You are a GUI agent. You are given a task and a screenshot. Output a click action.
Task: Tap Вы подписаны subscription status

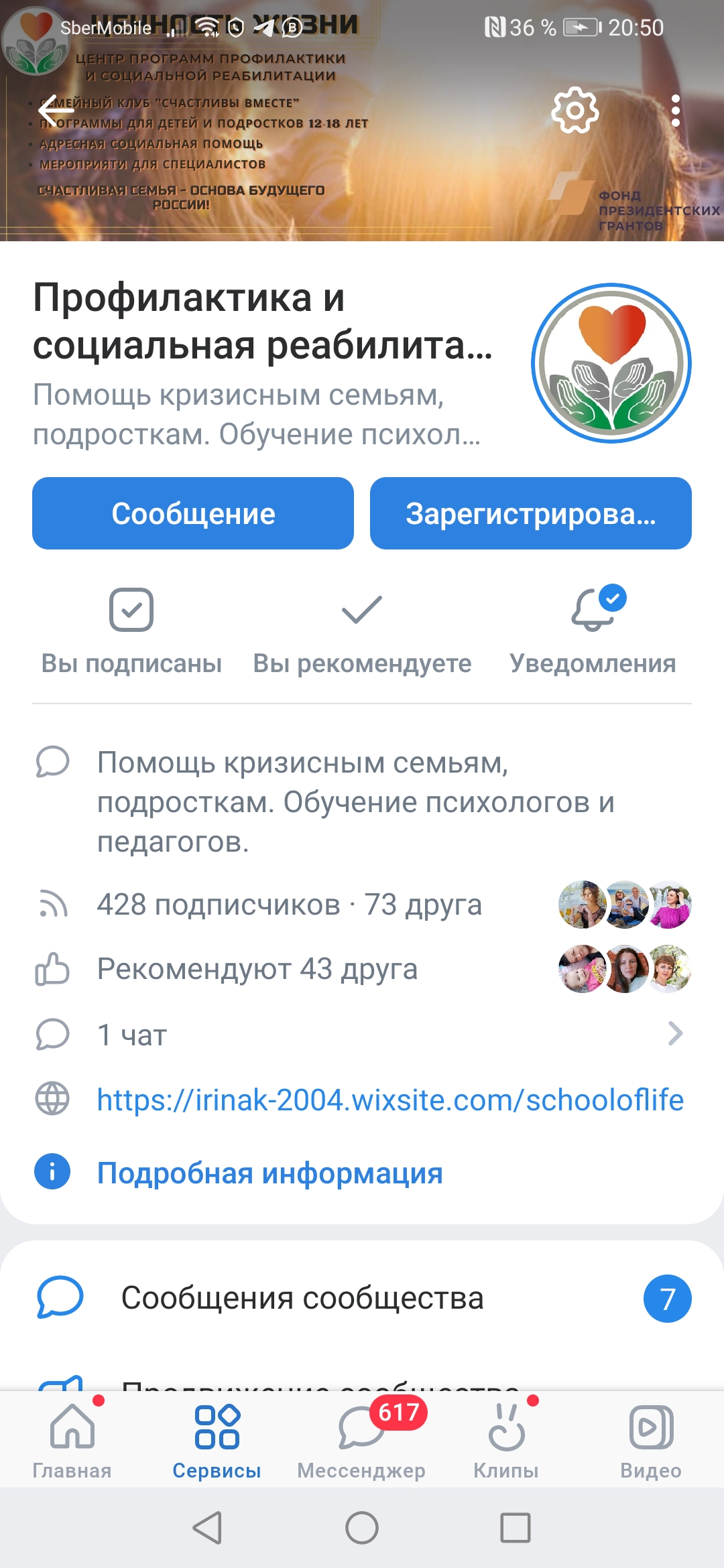click(x=131, y=631)
